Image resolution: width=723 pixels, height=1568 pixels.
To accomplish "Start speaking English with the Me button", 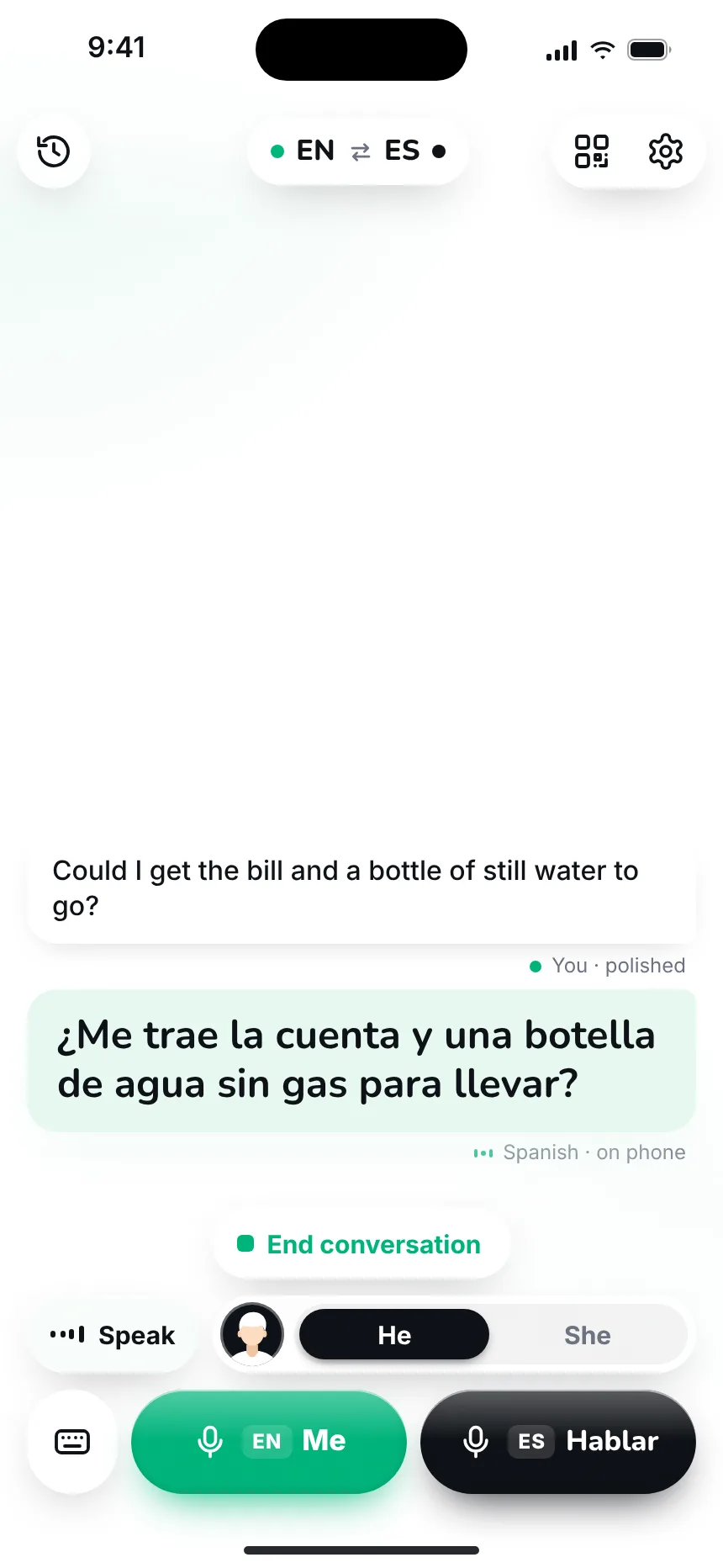I will coord(269,1441).
